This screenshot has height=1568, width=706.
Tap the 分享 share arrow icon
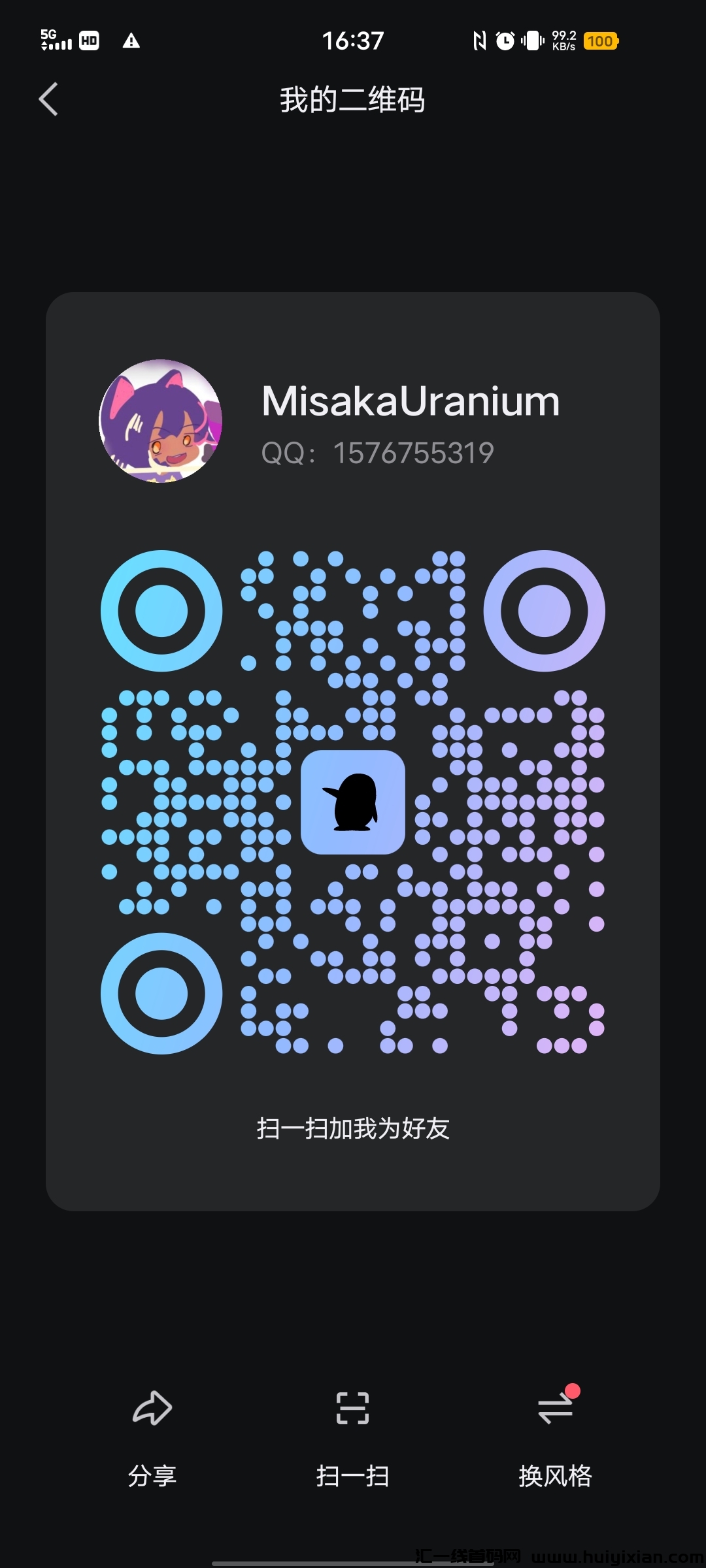(152, 1407)
